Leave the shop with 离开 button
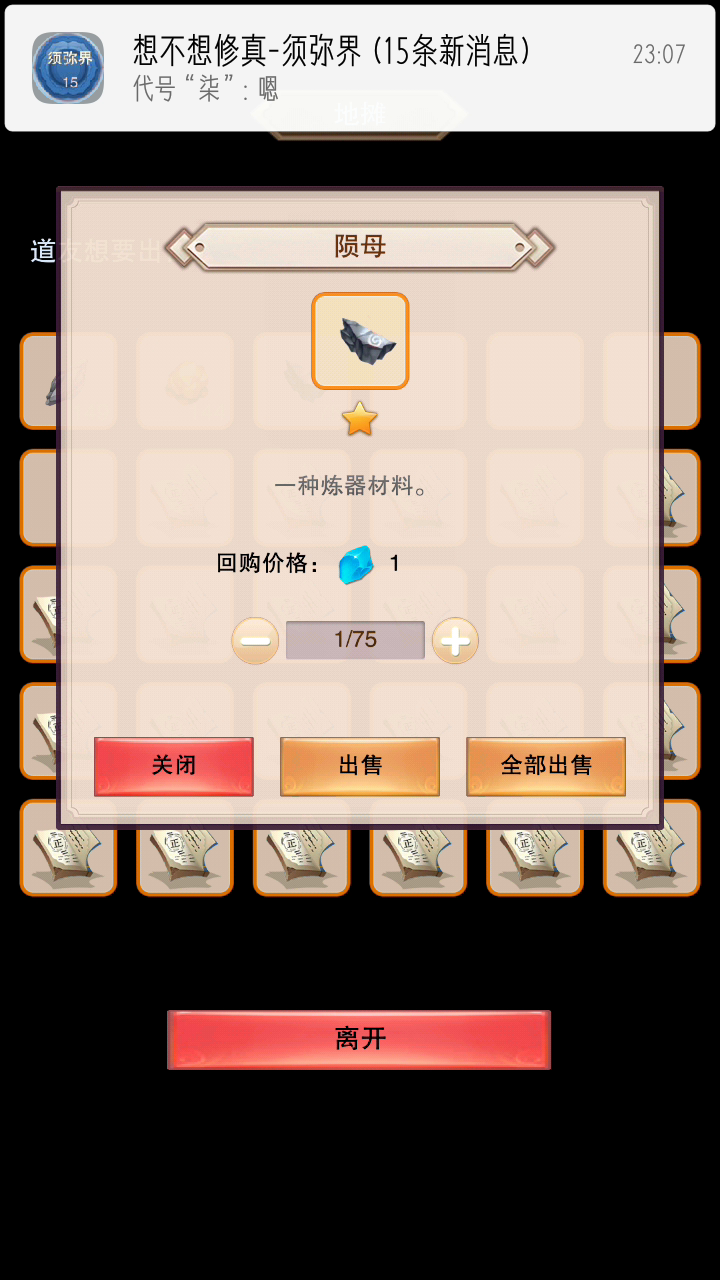 pyautogui.click(x=359, y=1039)
